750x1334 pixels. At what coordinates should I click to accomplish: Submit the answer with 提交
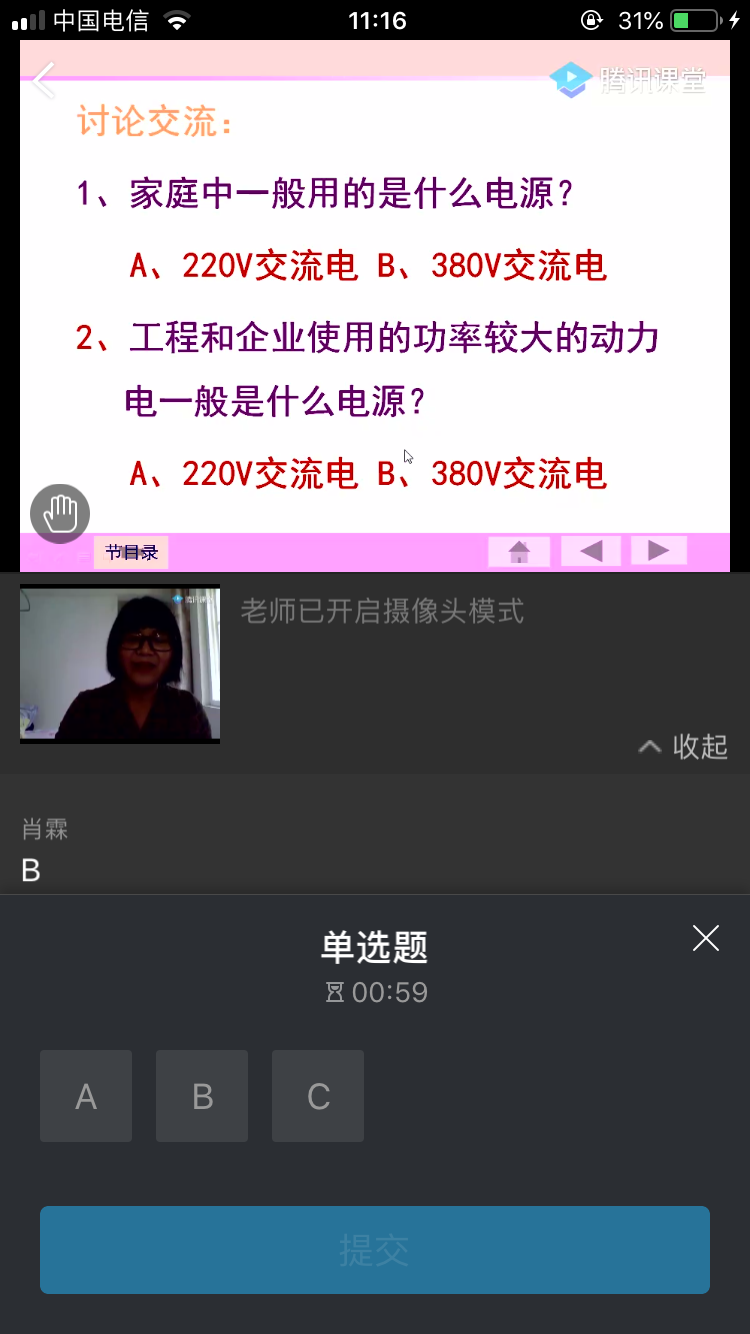click(375, 1250)
